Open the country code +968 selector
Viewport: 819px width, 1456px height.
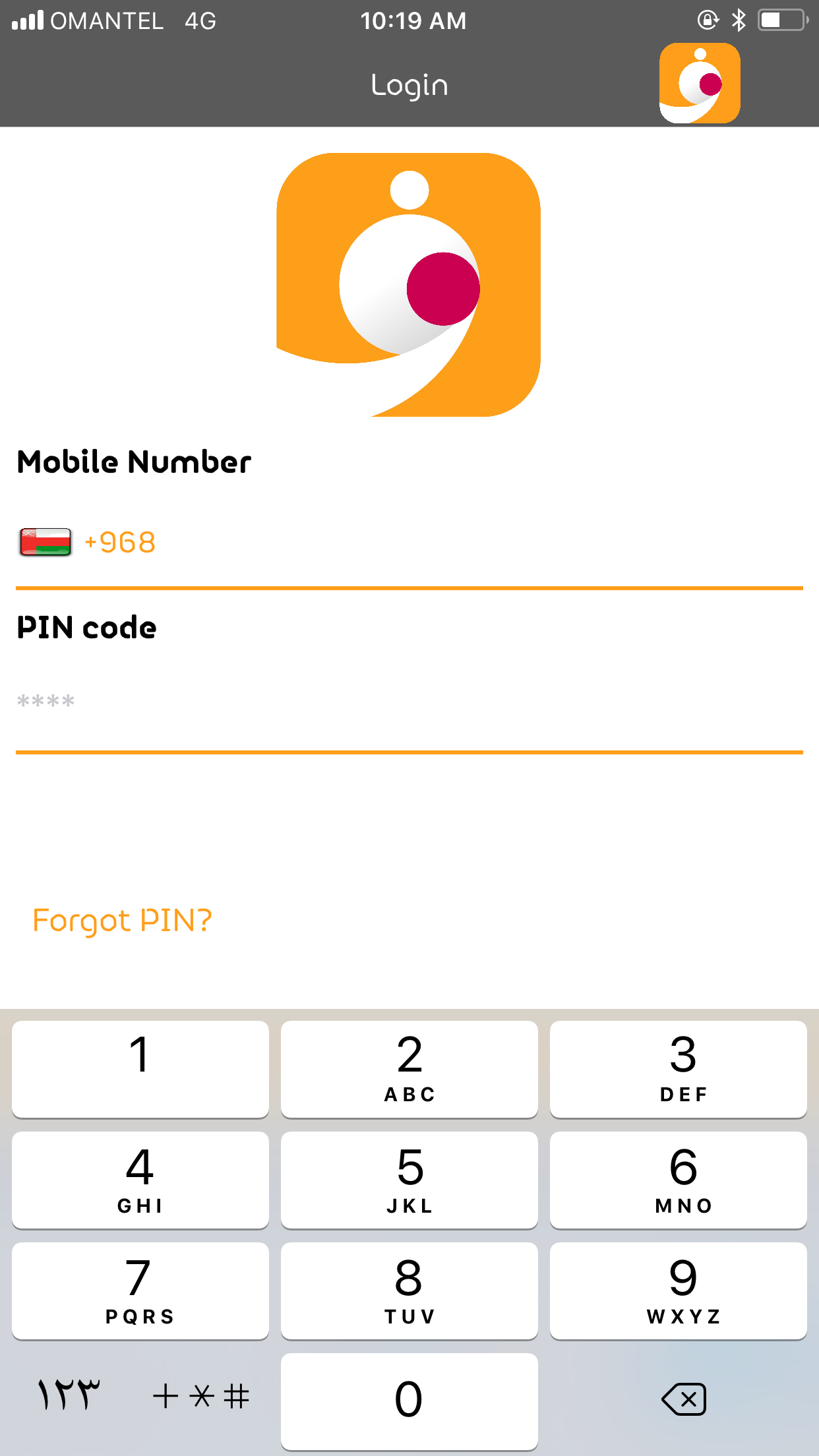(x=121, y=542)
